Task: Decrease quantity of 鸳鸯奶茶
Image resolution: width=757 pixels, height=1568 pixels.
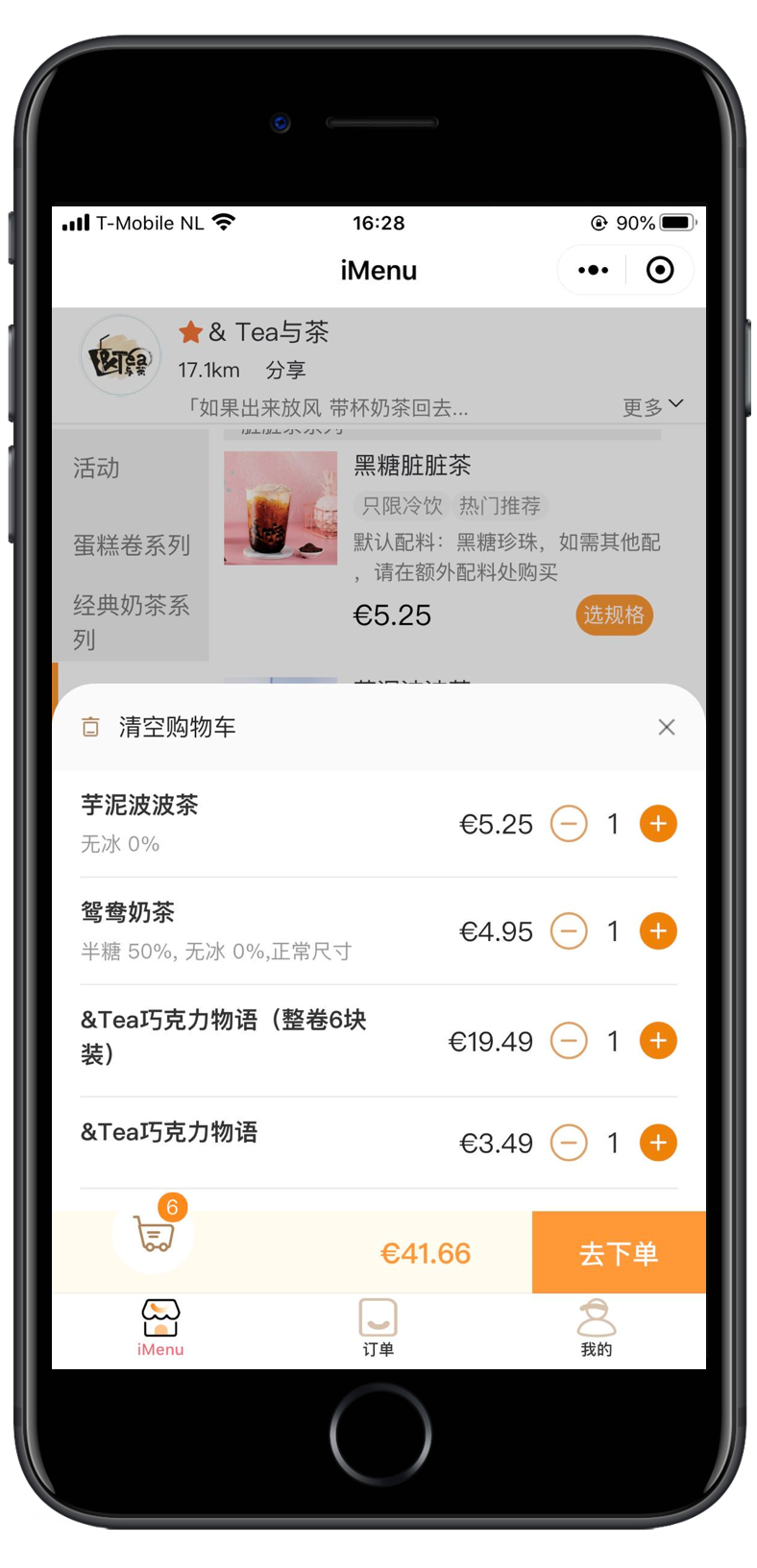Action: tap(569, 931)
